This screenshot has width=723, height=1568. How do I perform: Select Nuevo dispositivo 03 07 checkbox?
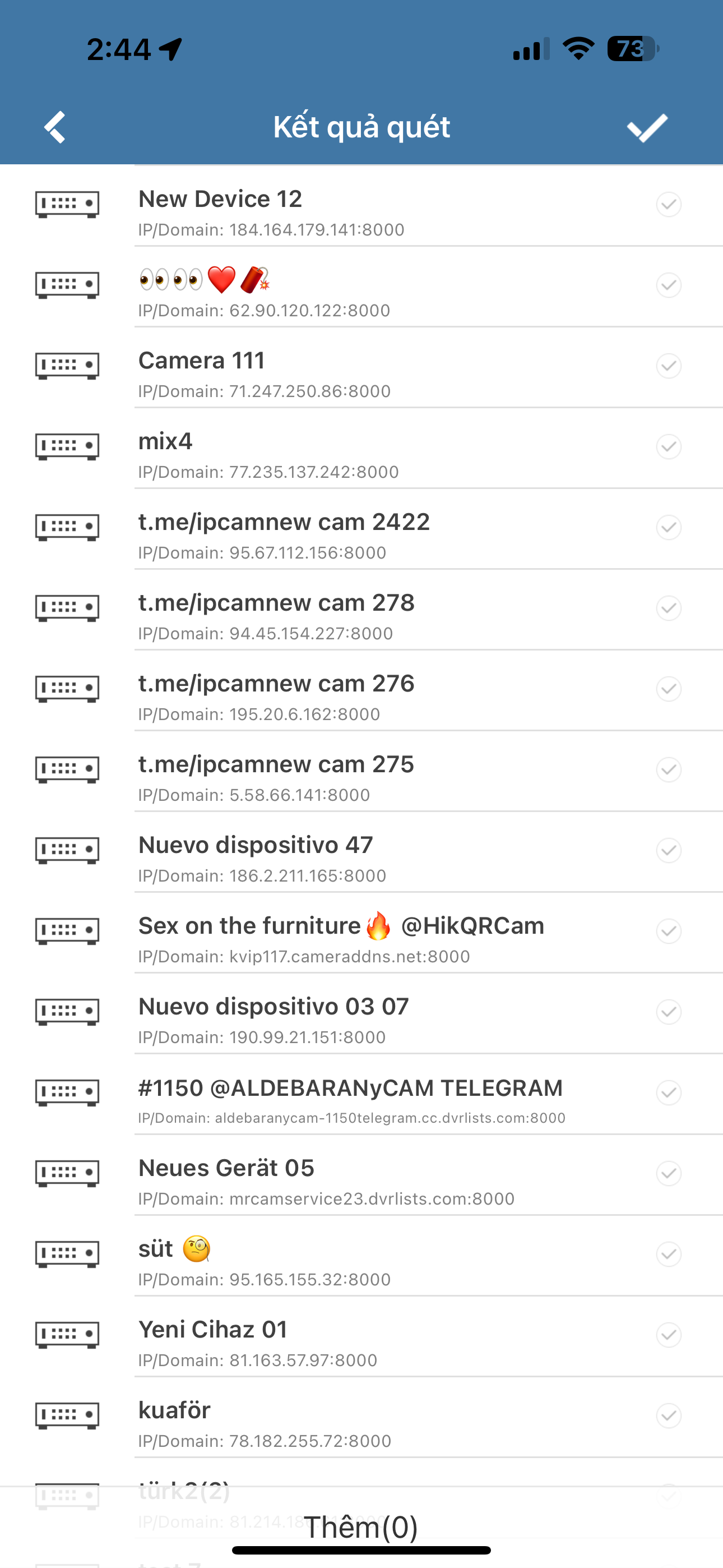[668, 1012]
